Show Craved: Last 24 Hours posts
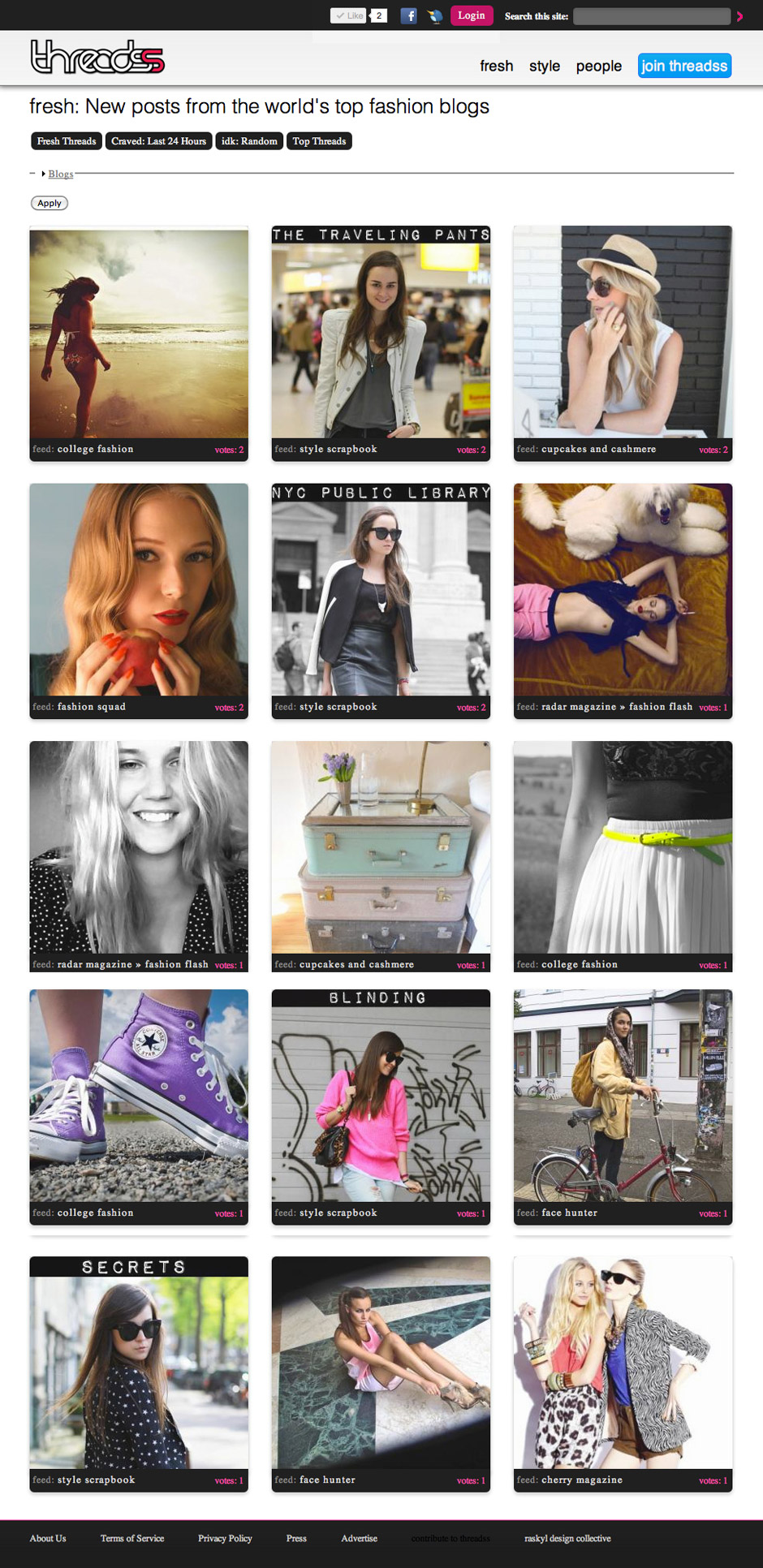763x1568 pixels. tap(158, 141)
